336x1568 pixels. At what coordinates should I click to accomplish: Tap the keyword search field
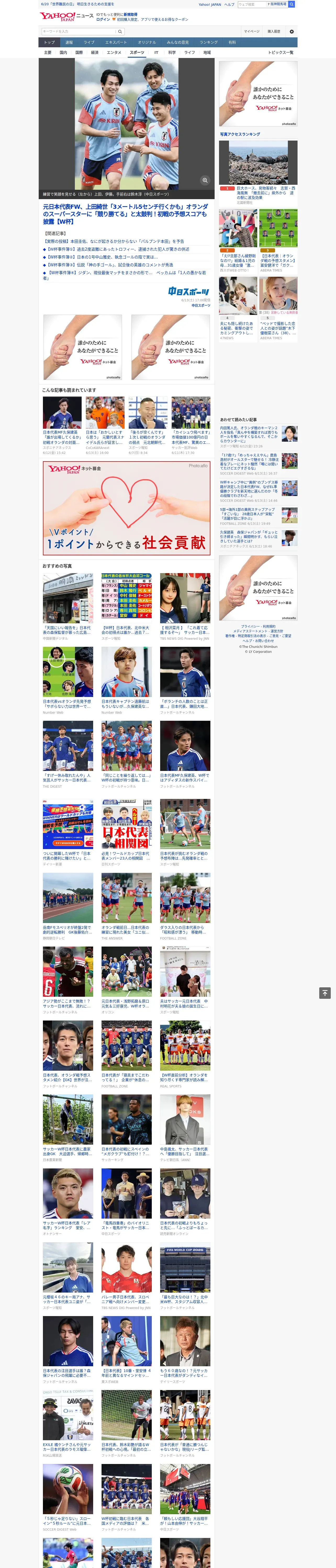(x=79, y=31)
